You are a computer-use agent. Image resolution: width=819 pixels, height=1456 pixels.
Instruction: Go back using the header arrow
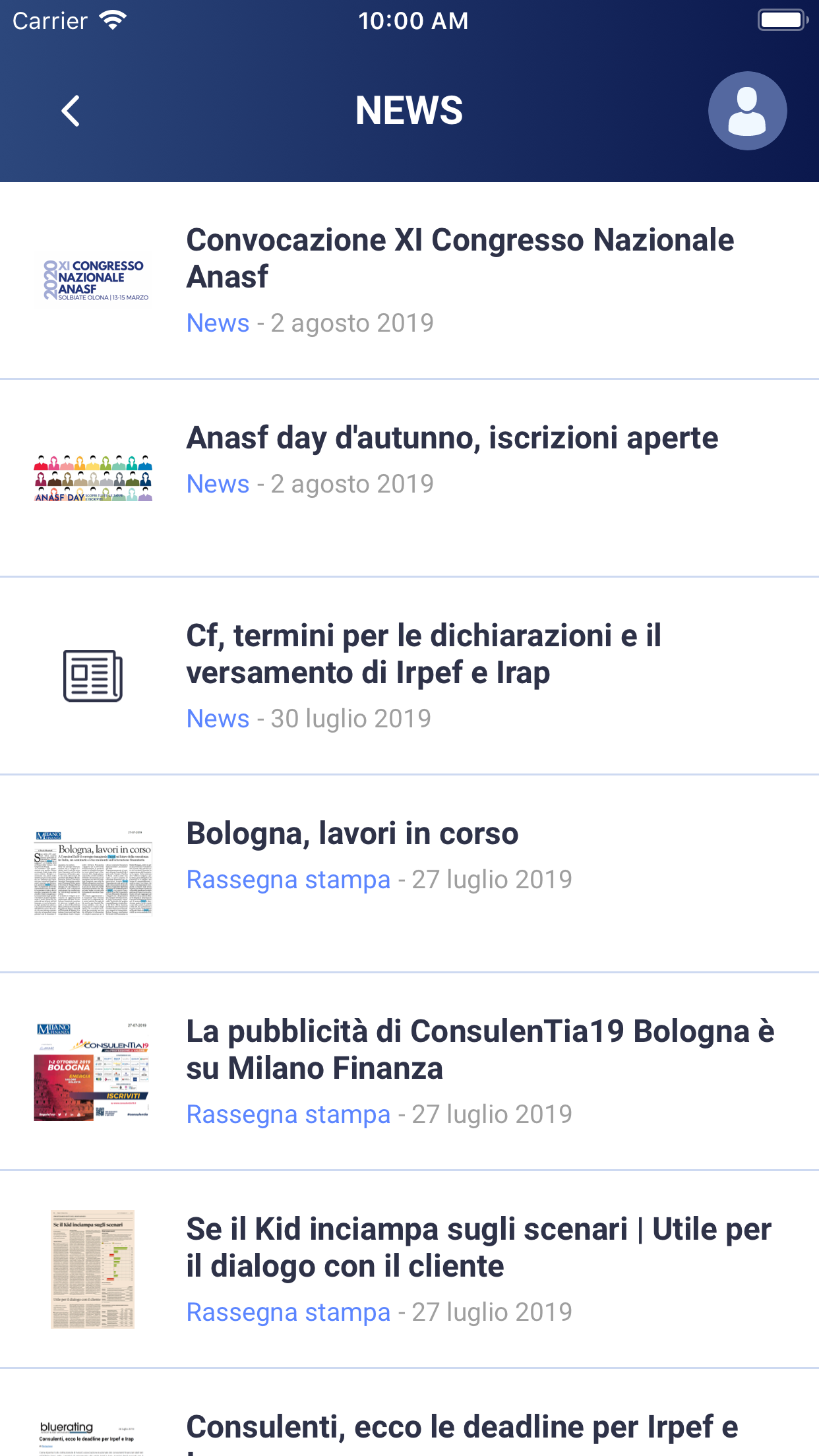pyautogui.click(x=71, y=111)
